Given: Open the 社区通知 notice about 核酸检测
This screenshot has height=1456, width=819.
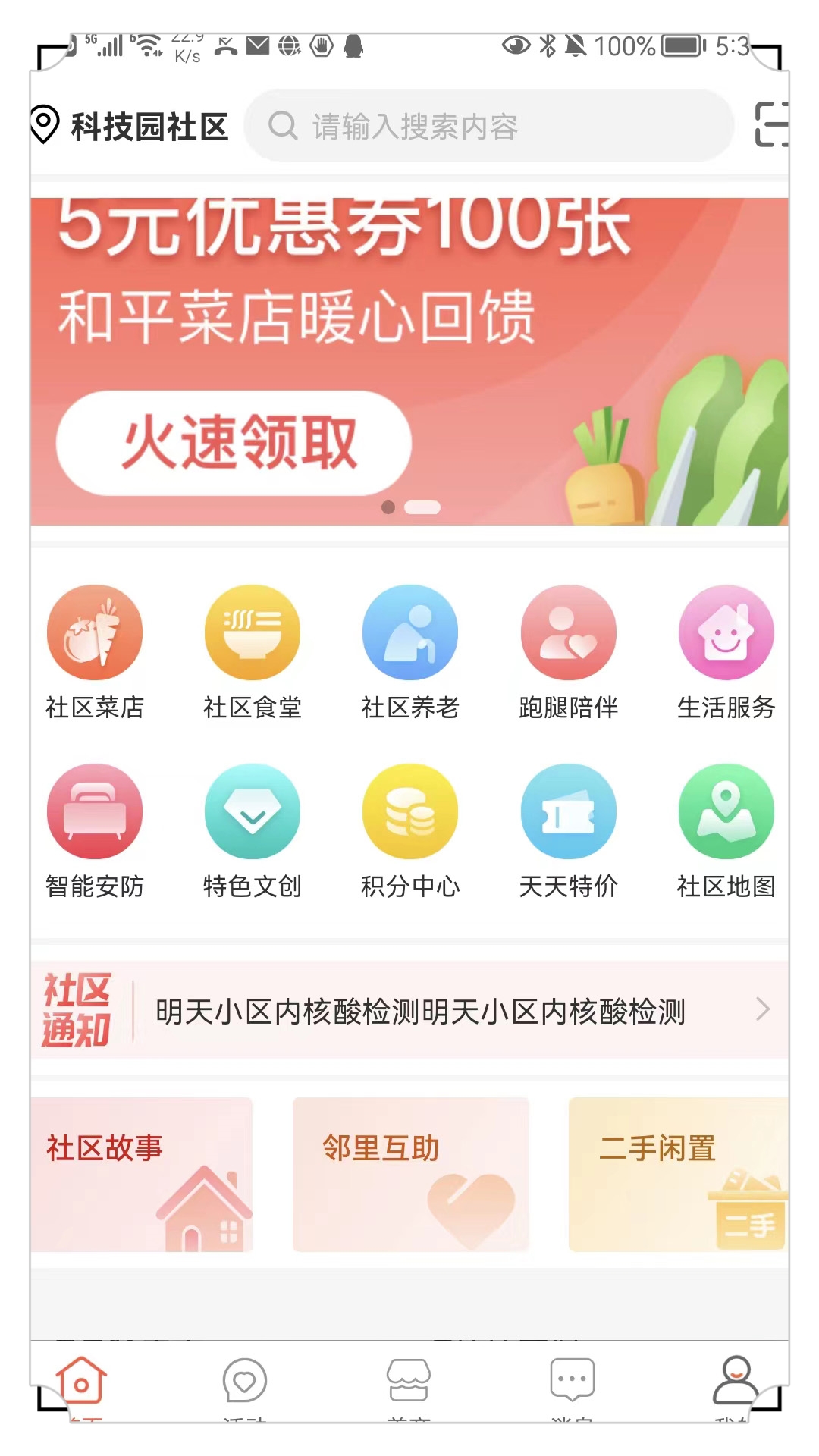Looking at the screenshot, I should (x=421, y=1011).
